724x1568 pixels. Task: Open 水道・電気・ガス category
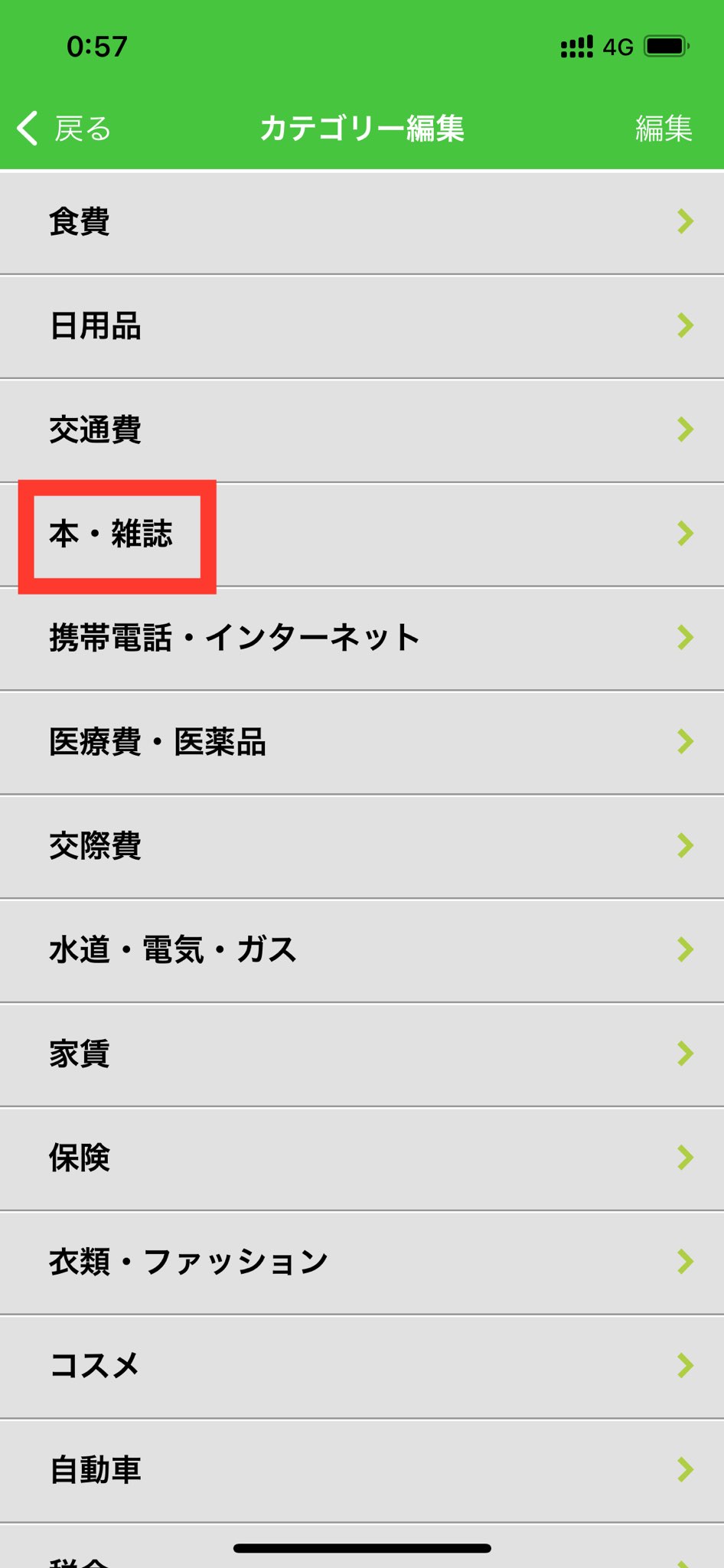click(x=362, y=950)
